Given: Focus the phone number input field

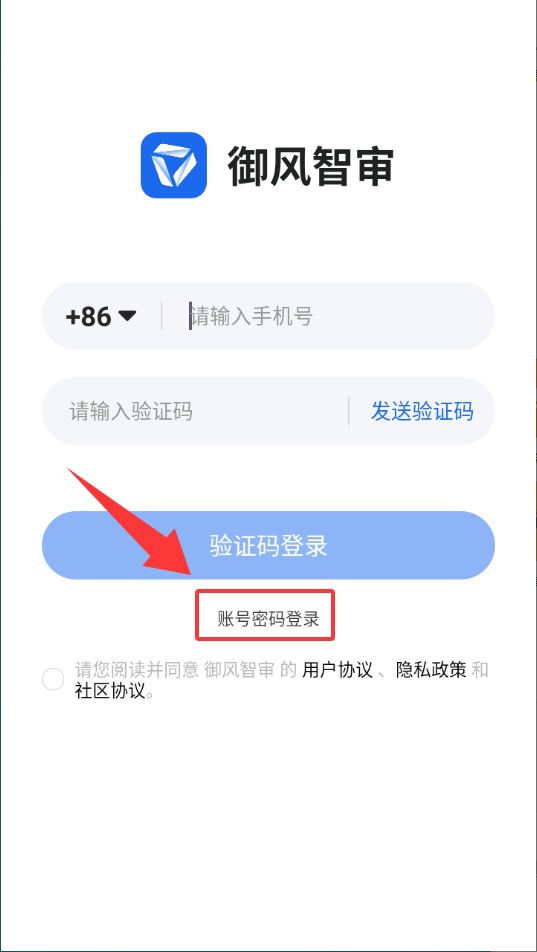Looking at the screenshot, I should pyautogui.click(x=335, y=316).
